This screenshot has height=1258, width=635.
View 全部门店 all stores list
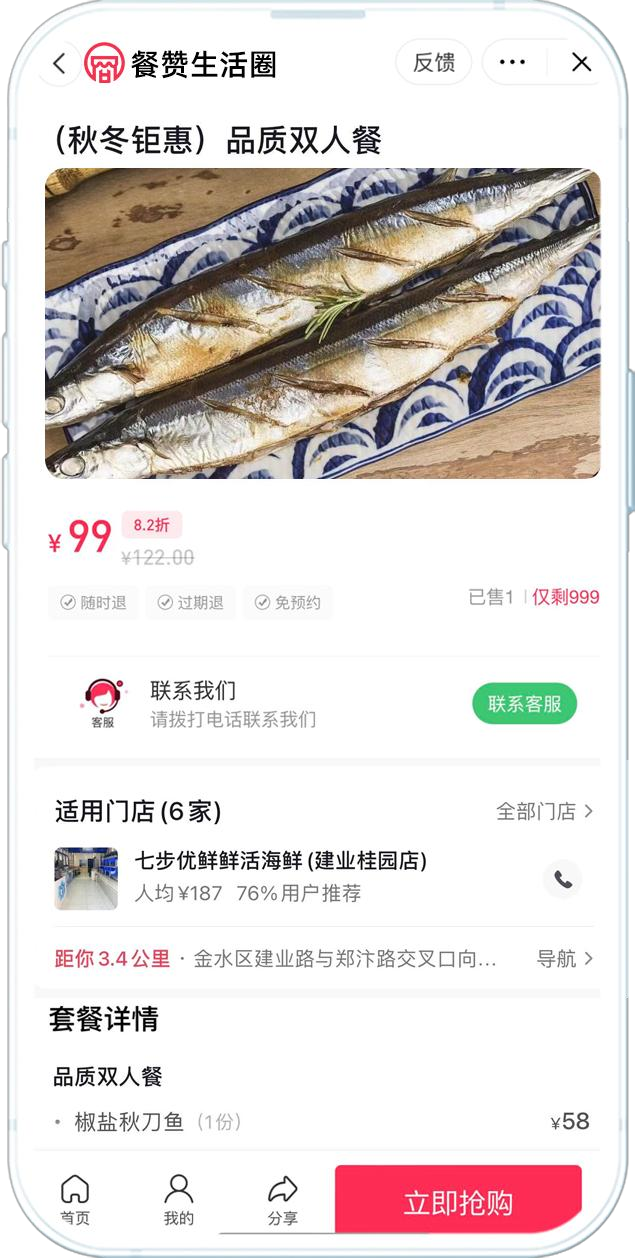coord(545,811)
